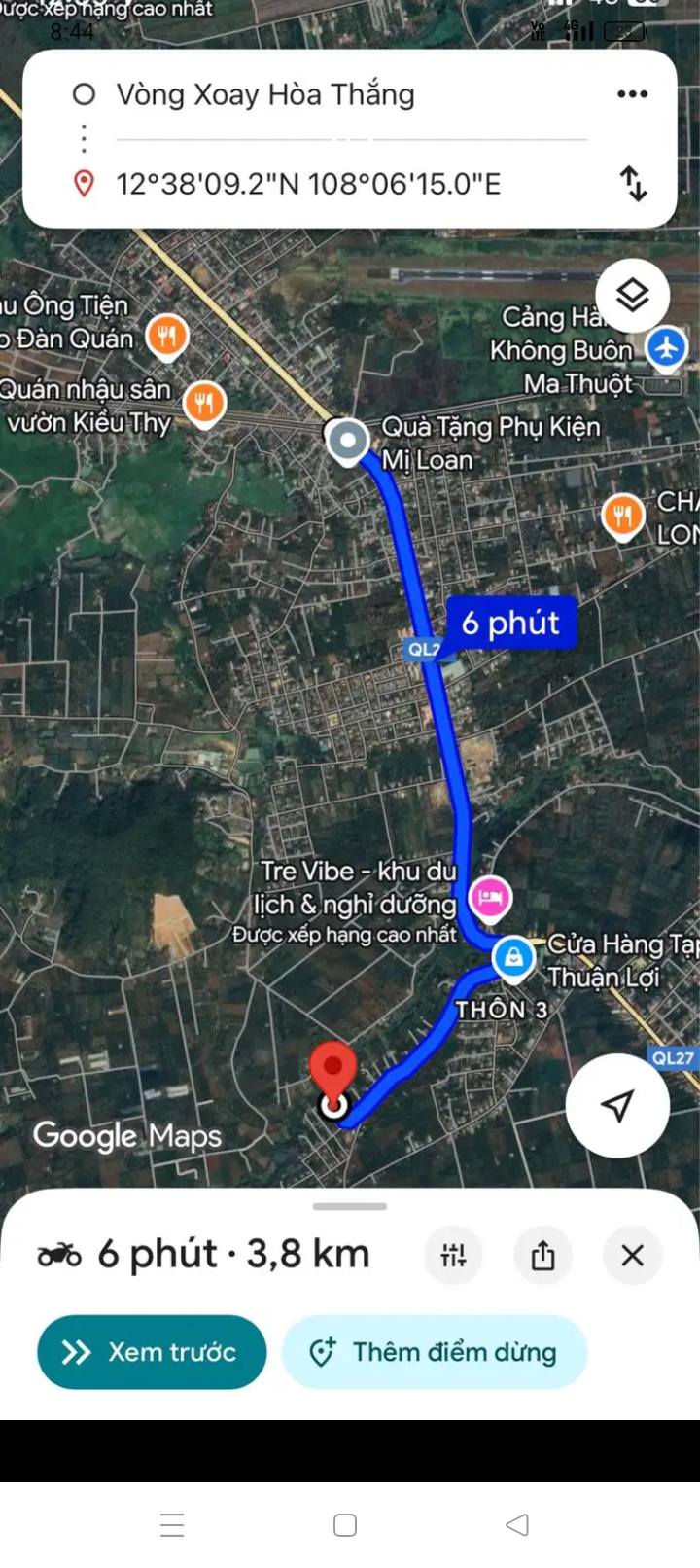
Task: Open the Quán nhậu sân vườn Kiều Thy marker
Action: click(x=204, y=402)
